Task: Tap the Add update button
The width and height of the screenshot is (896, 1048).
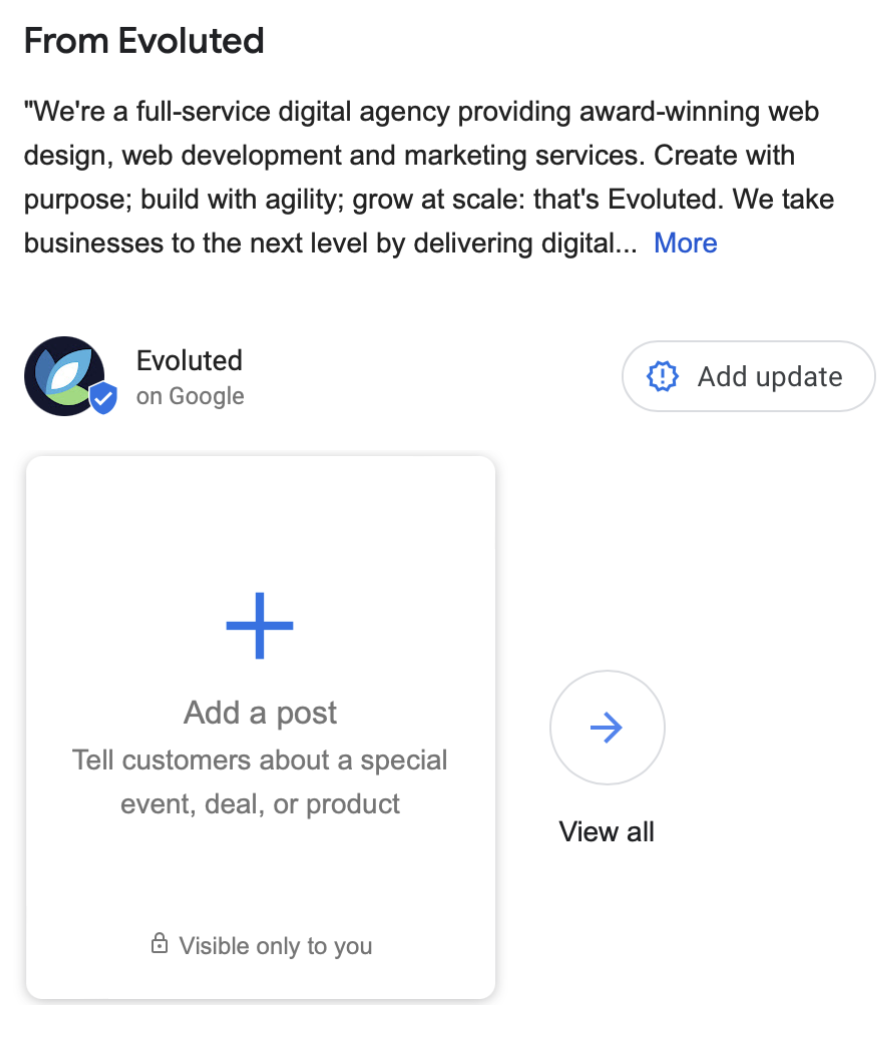Action: (748, 376)
